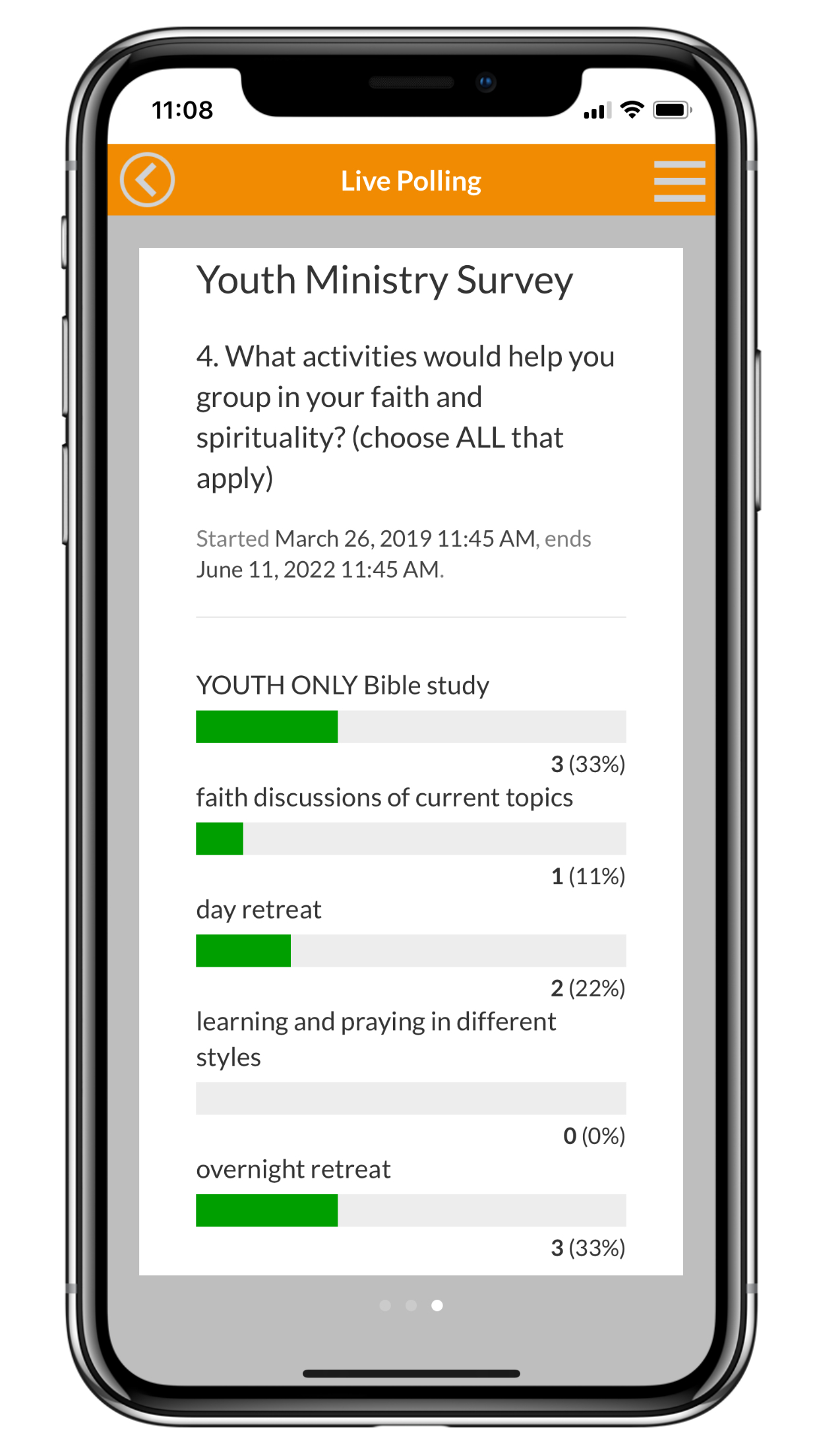Select the Live Polling header title
The height and width of the screenshot is (1456, 819).
tap(410, 179)
